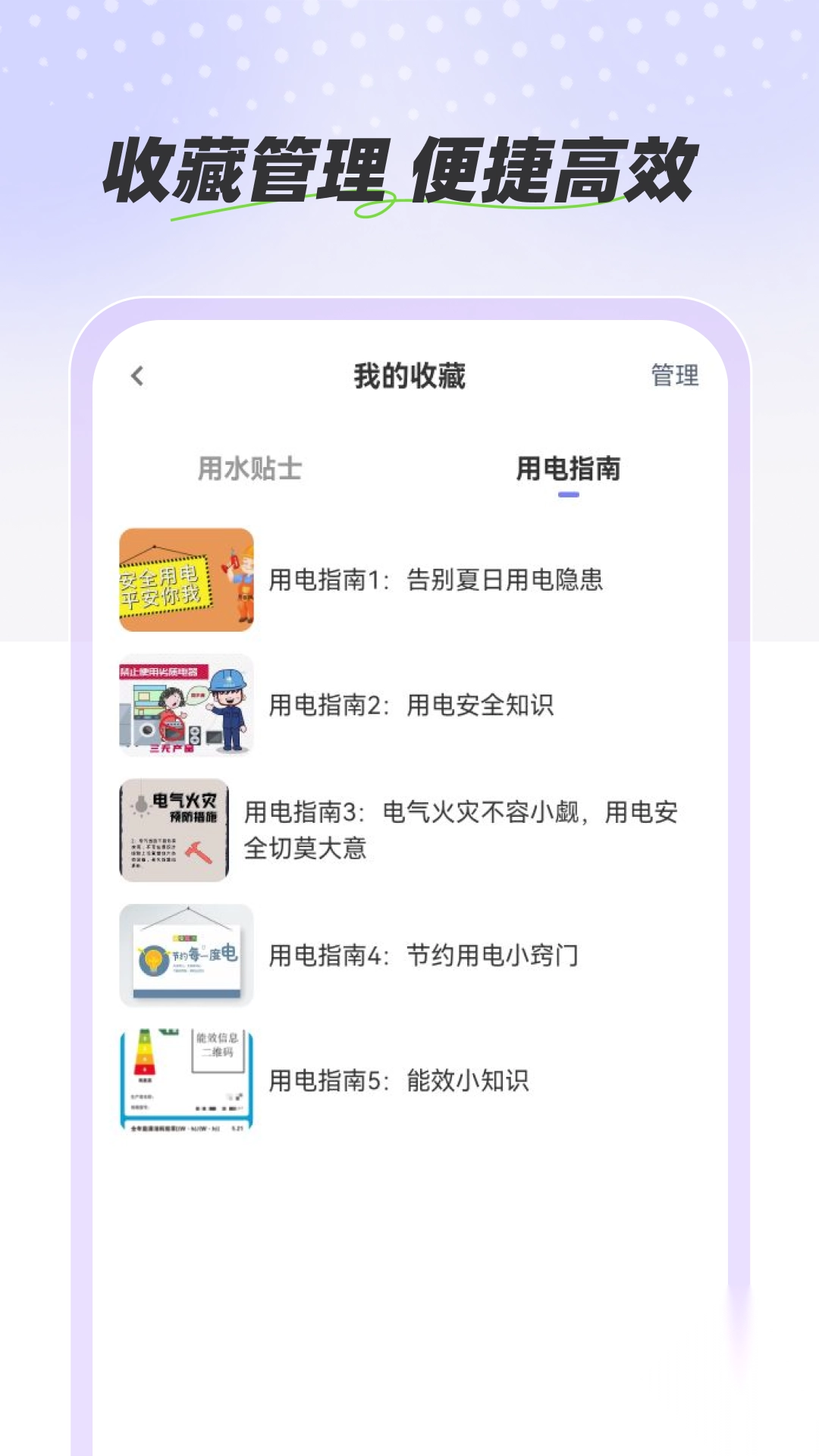The width and height of the screenshot is (819, 1456).
Task: Click the back arrow icon
Action: click(136, 376)
